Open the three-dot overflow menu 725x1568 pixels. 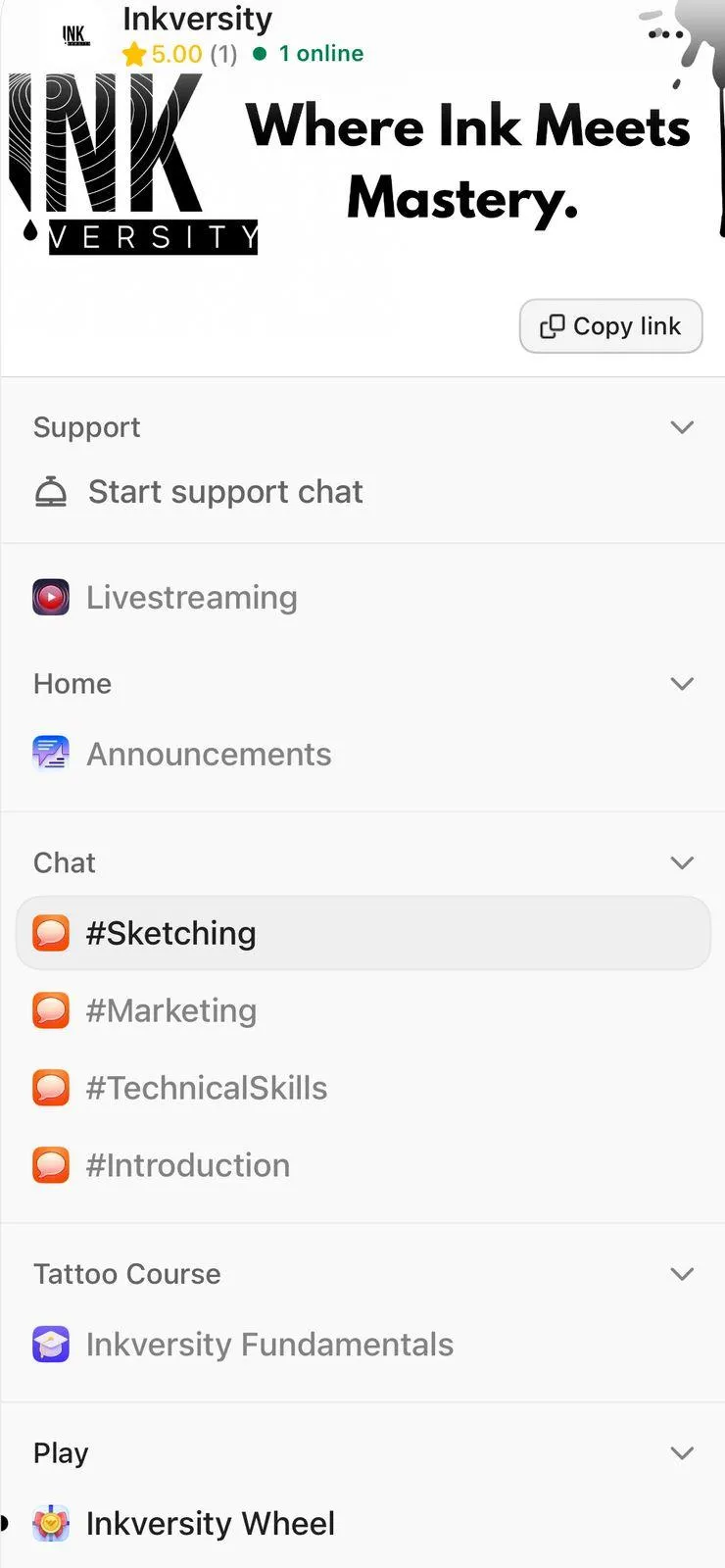pos(665,34)
